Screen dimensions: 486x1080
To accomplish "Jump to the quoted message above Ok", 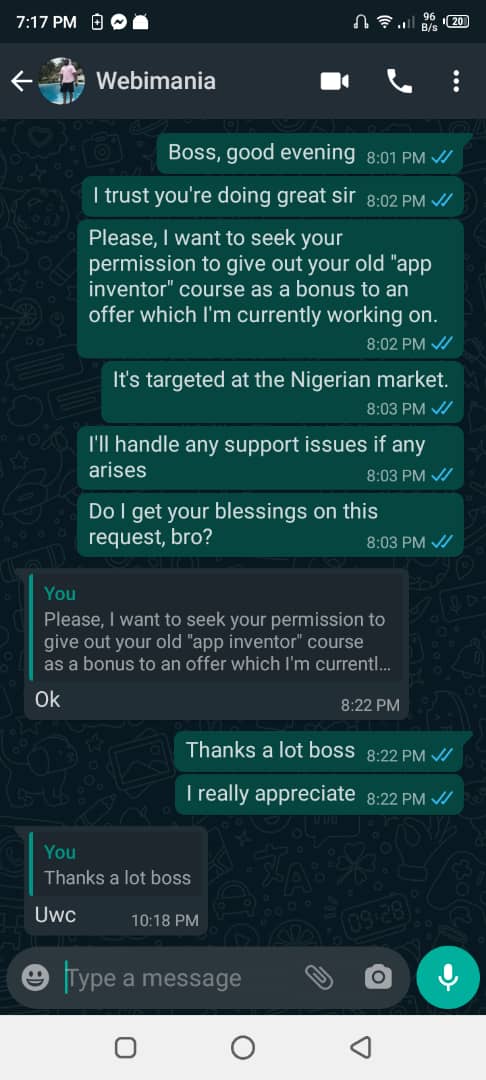I will pyautogui.click(x=216, y=628).
